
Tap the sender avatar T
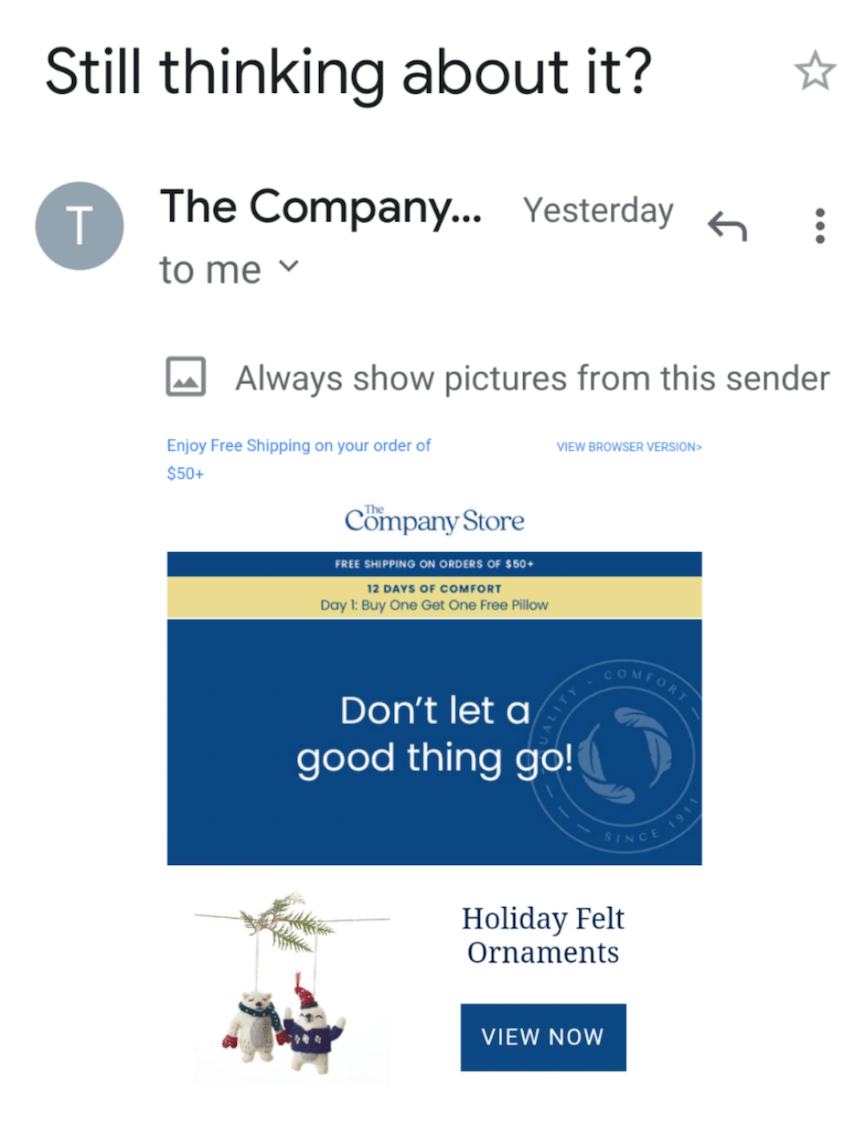click(79, 227)
